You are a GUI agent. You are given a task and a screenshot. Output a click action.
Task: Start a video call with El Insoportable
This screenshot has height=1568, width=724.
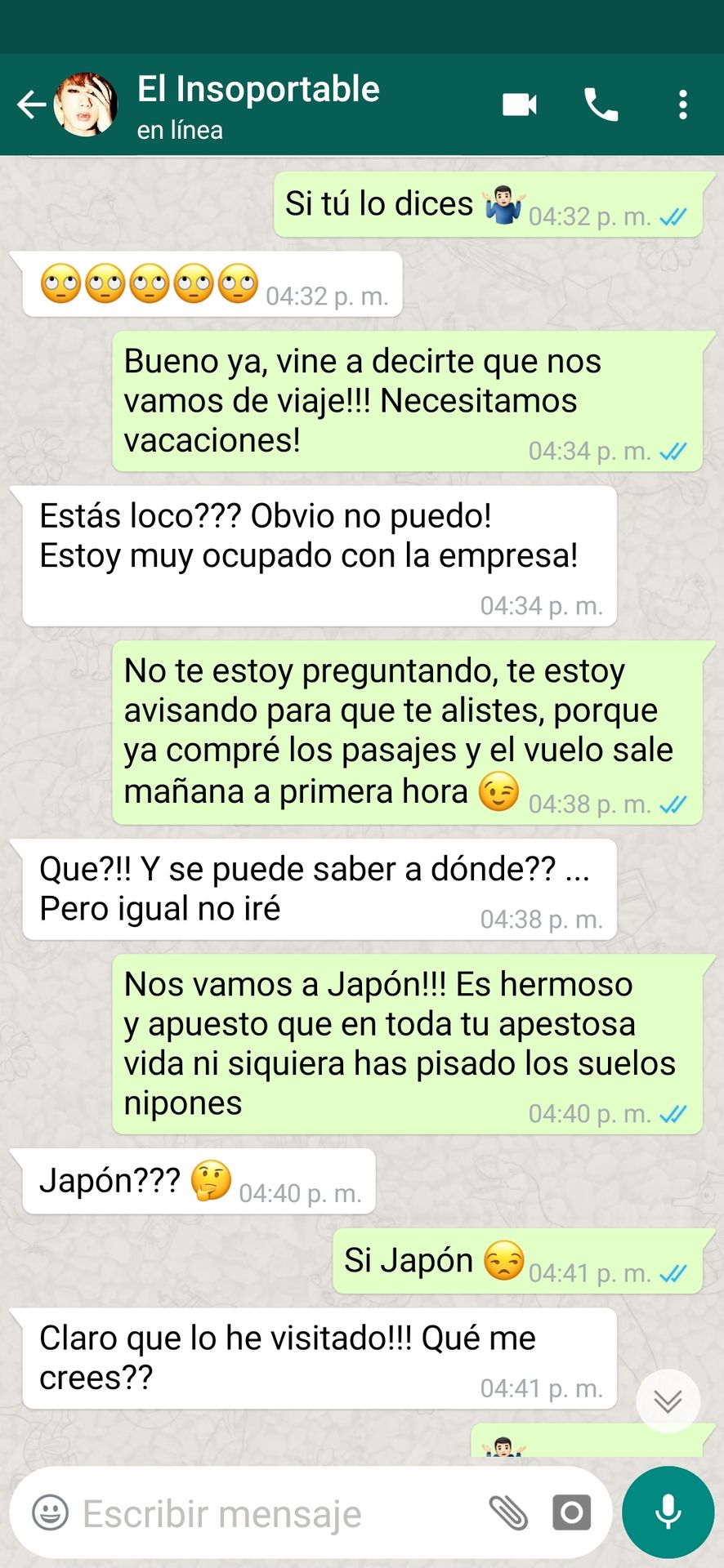[x=520, y=105]
